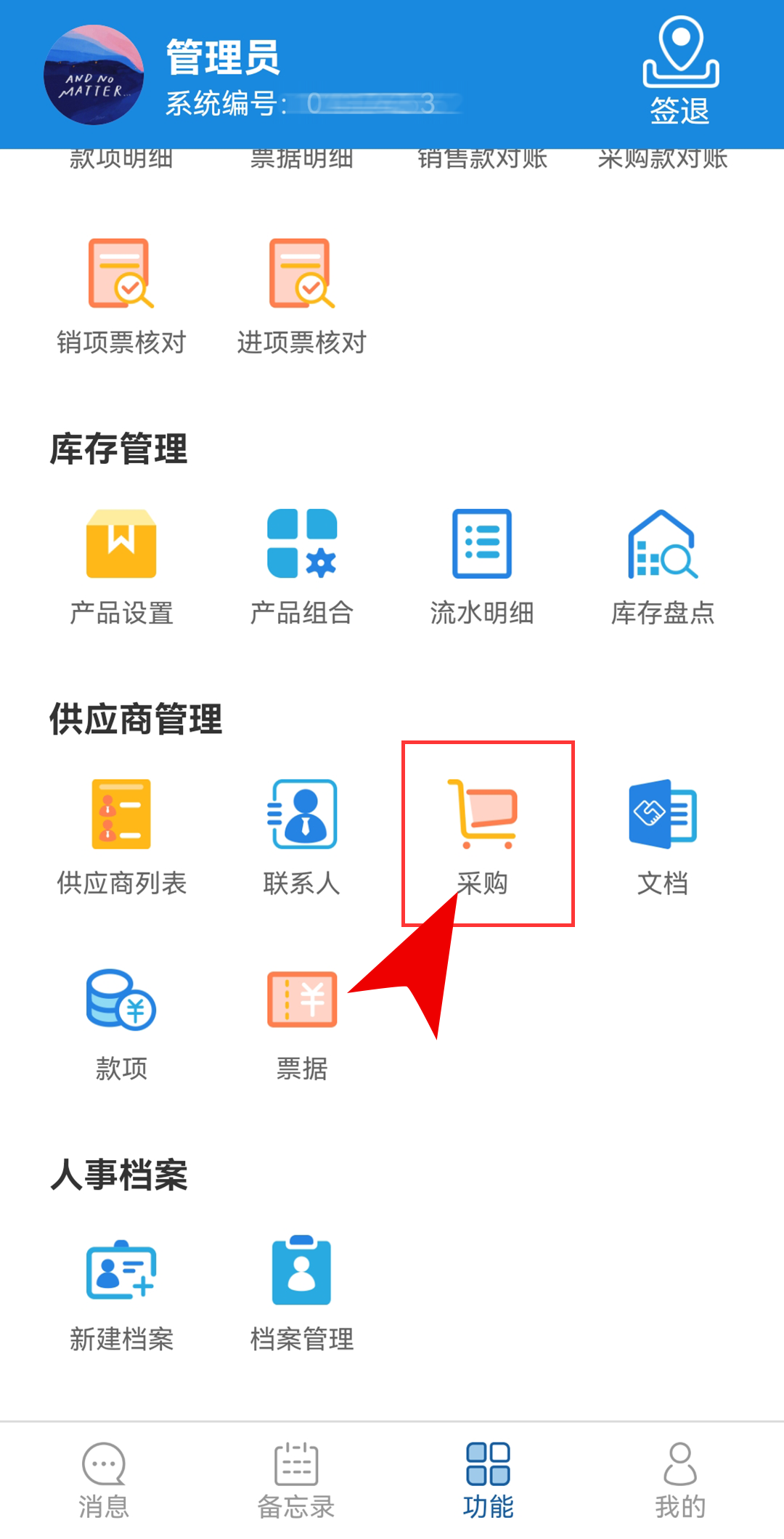Select the 功能 tab
Image resolution: width=784 pixels, height=1539 pixels.
[488, 1479]
